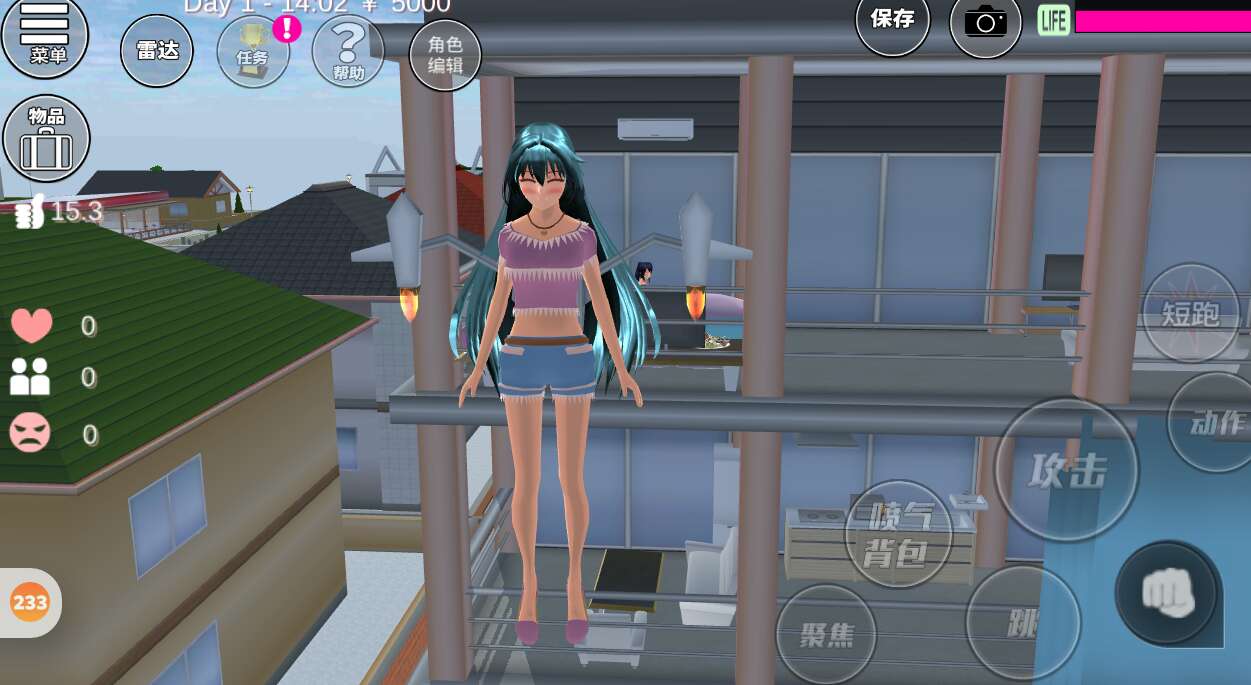This screenshot has width=1251, height=685.
Task: Tap the 攻击 attack button
Action: click(1067, 470)
